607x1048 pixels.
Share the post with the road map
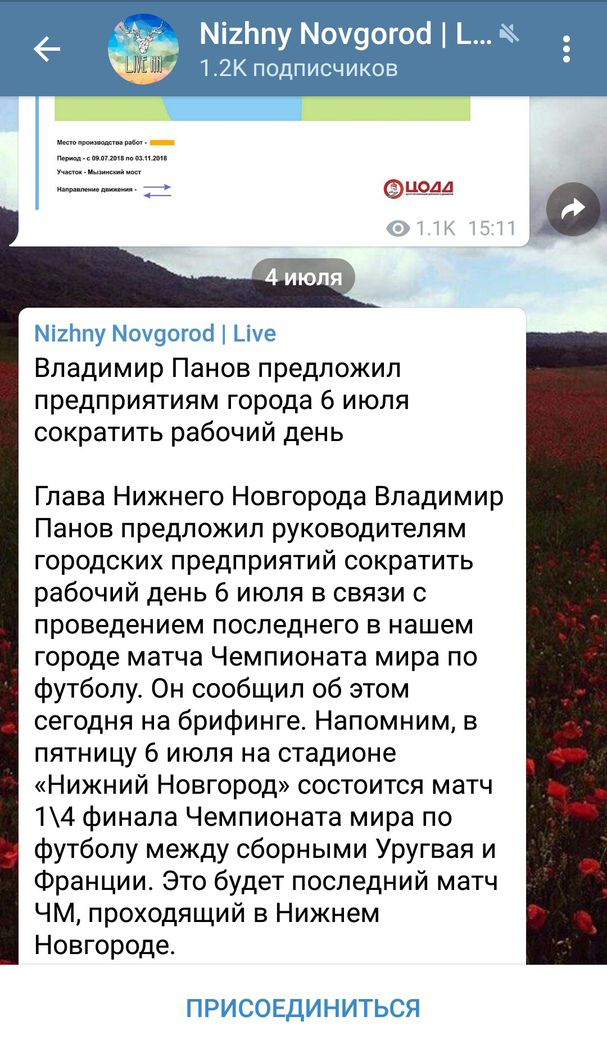572,209
